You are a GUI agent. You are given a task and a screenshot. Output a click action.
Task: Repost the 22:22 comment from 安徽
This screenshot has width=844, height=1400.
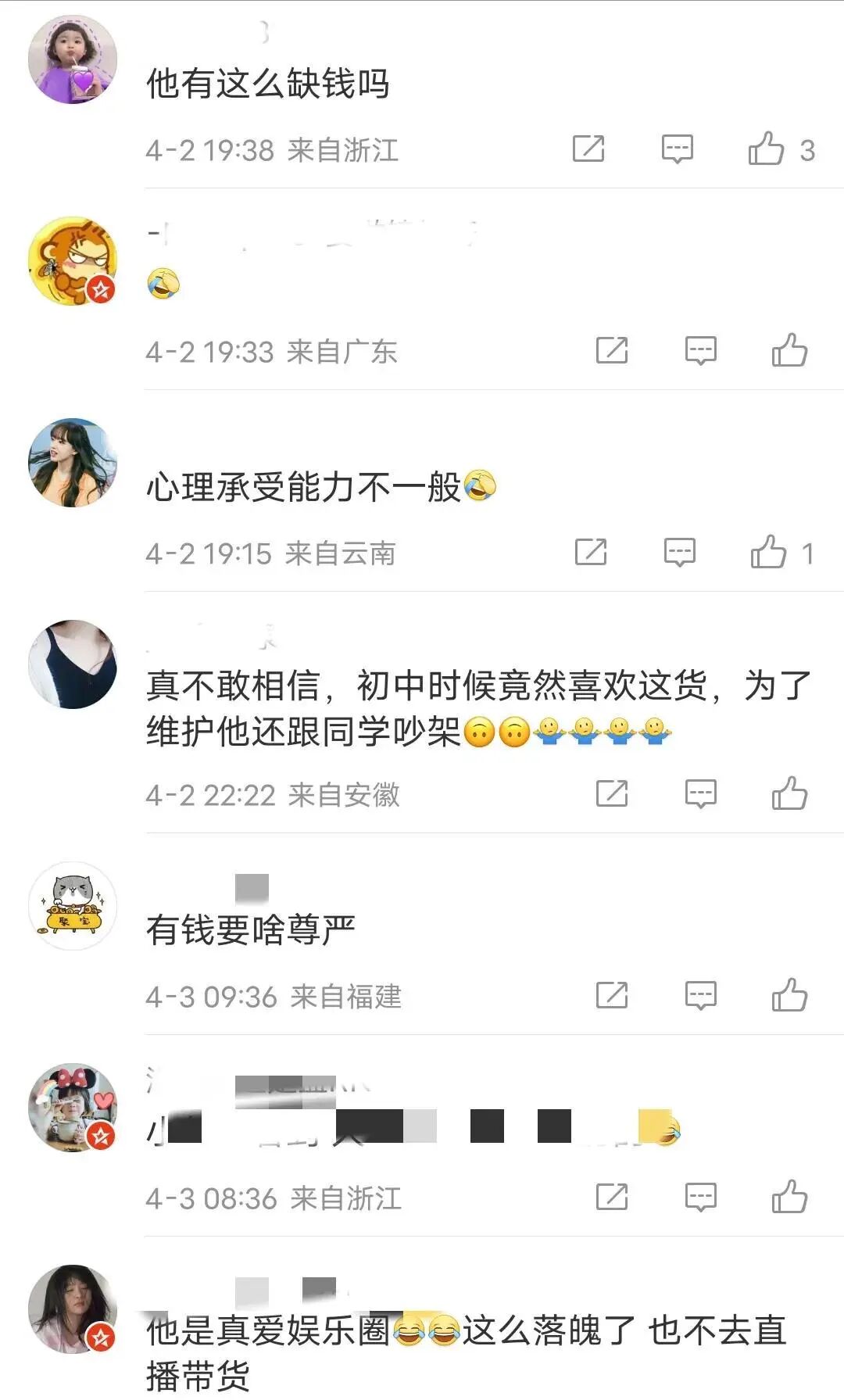point(612,793)
